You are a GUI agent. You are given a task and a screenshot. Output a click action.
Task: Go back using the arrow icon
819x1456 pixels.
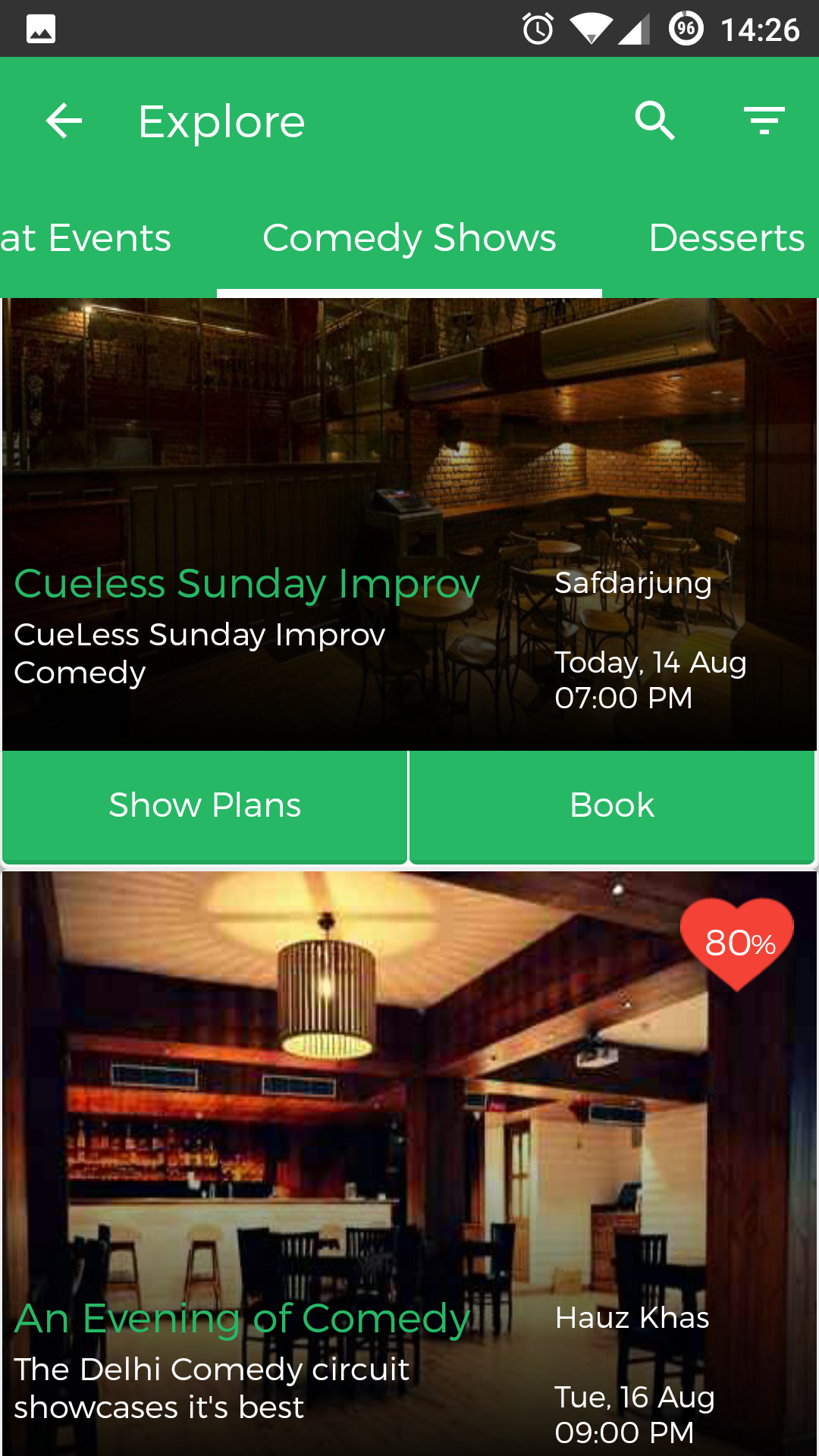point(64,121)
